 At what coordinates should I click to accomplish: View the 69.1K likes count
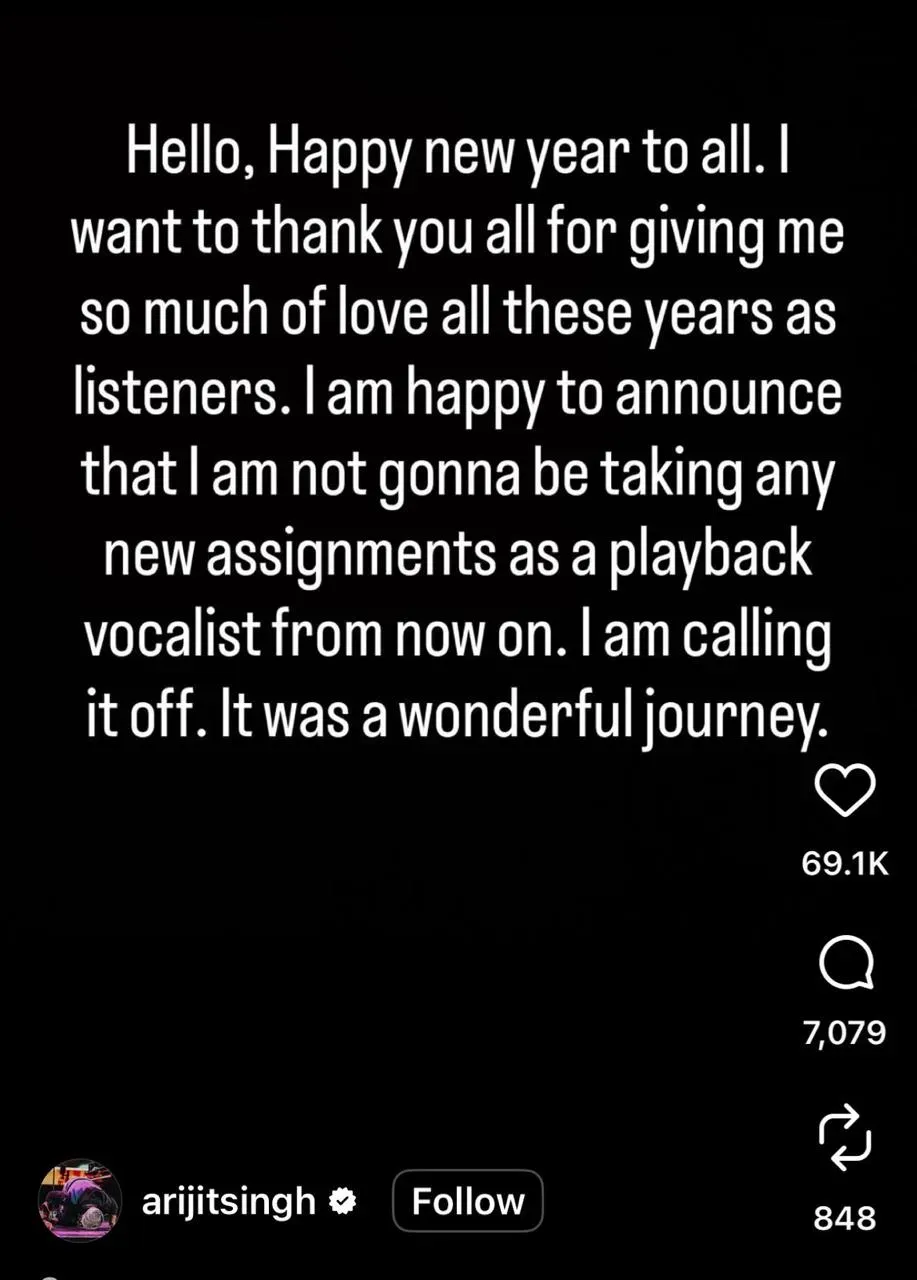[843, 863]
